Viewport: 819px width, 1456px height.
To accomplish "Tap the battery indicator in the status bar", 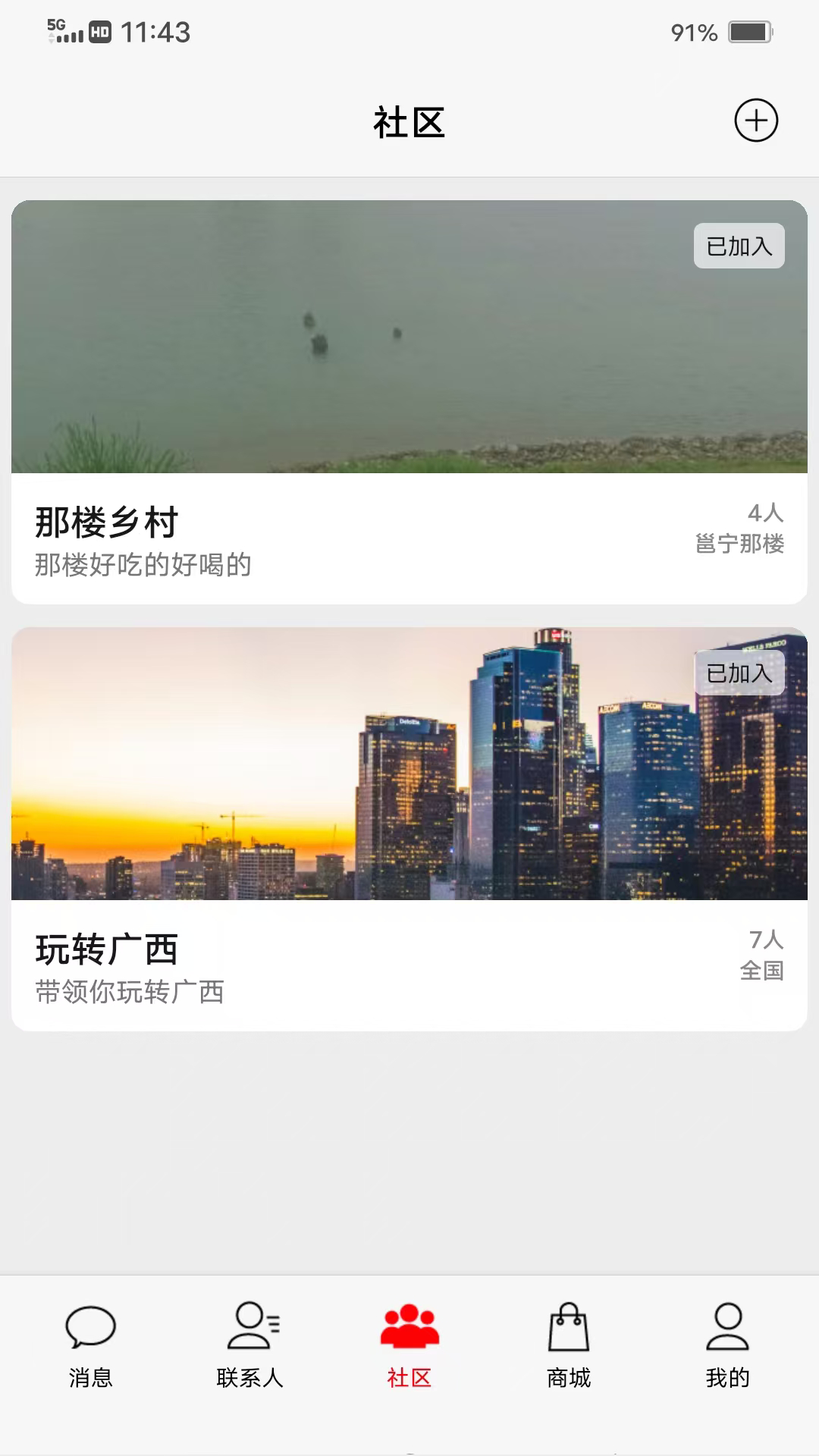I will click(750, 32).
